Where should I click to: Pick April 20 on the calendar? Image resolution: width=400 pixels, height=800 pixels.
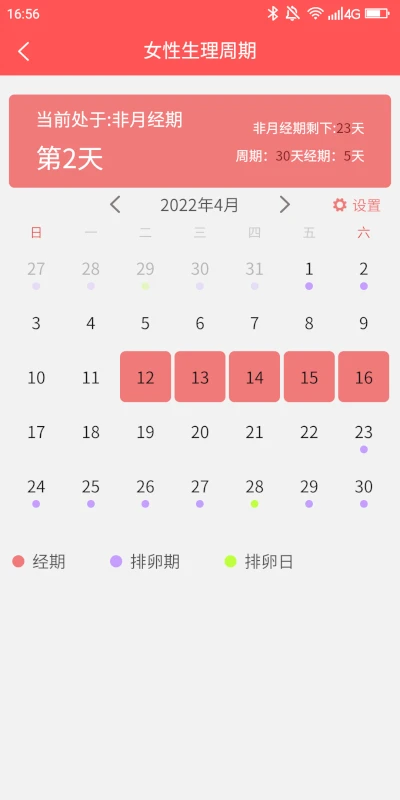[200, 432]
